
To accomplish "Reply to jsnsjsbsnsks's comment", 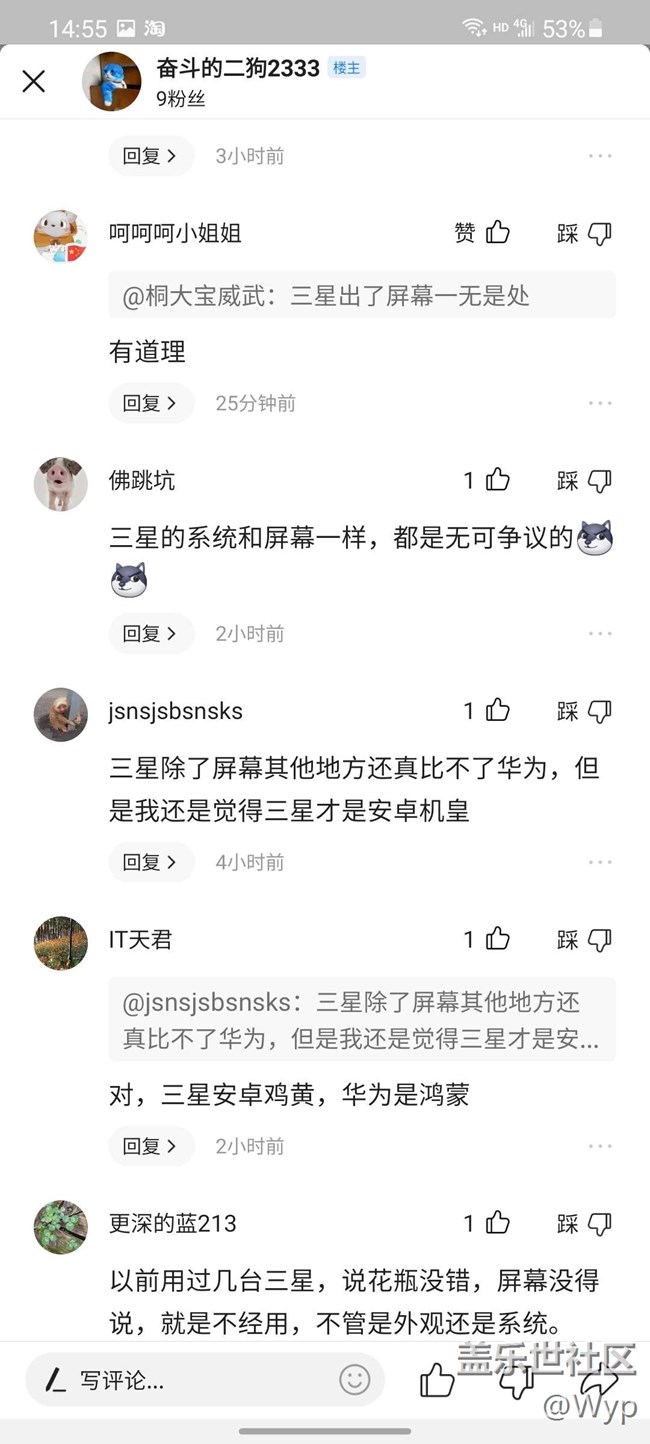I will [x=150, y=862].
